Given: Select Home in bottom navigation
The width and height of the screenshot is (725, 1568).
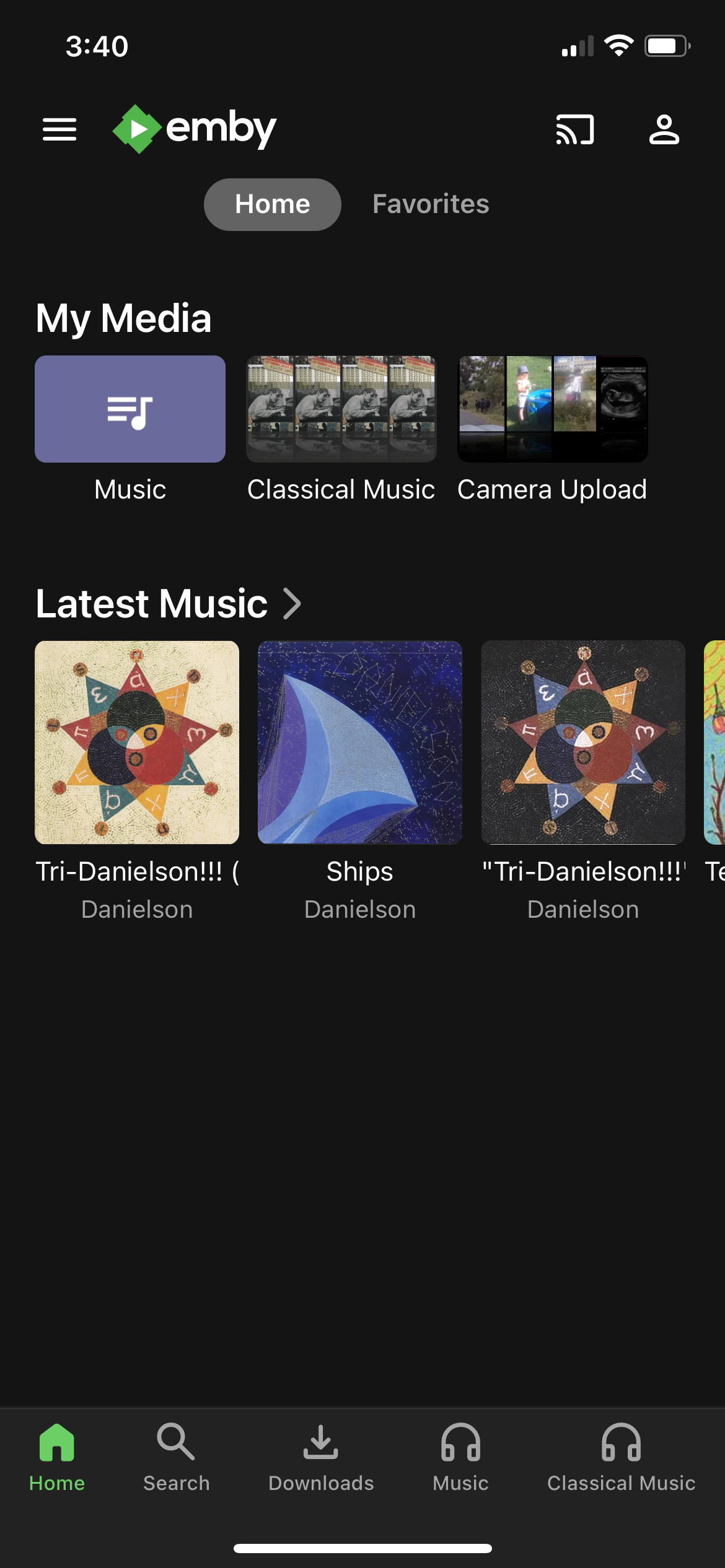Looking at the screenshot, I should (57, 1457).
